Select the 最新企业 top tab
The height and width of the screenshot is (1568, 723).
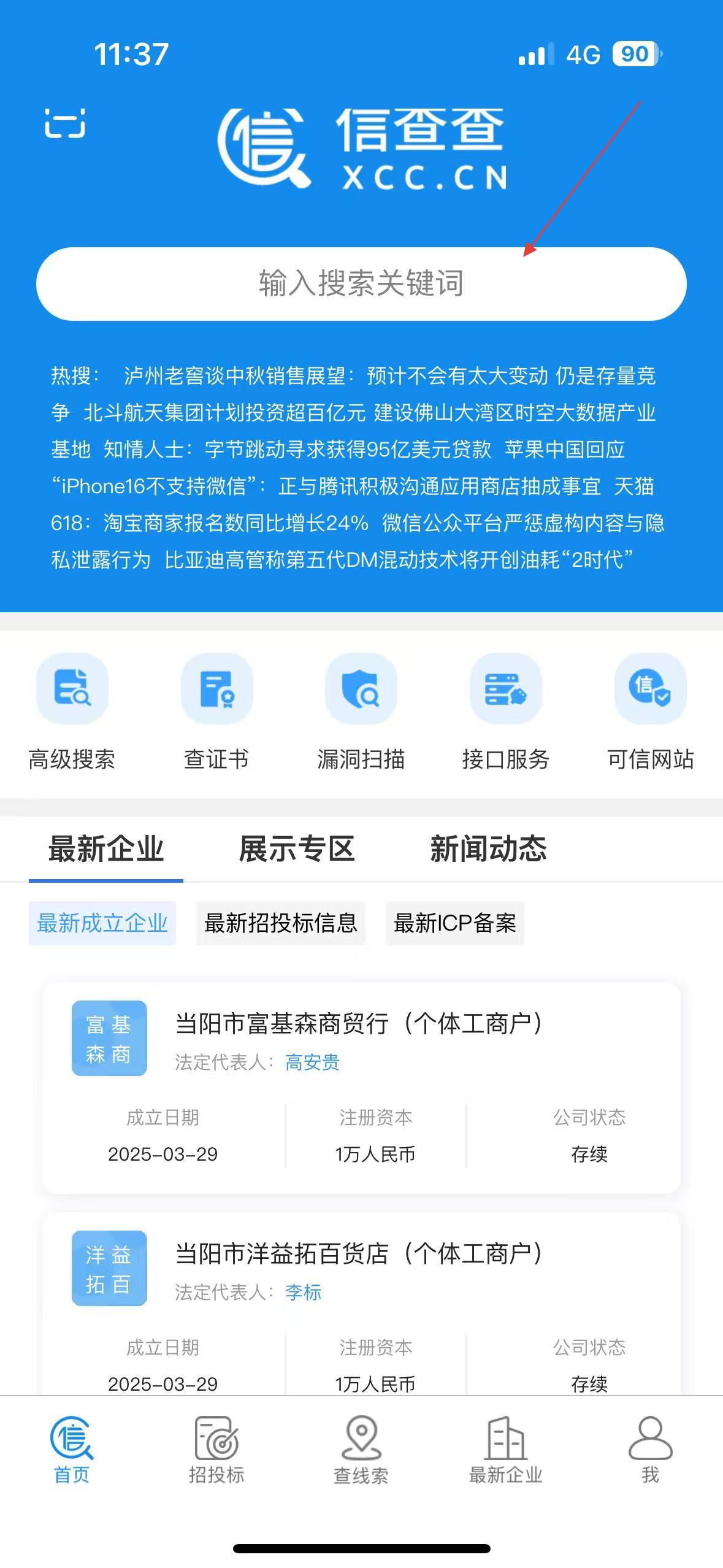coord(106,849)
